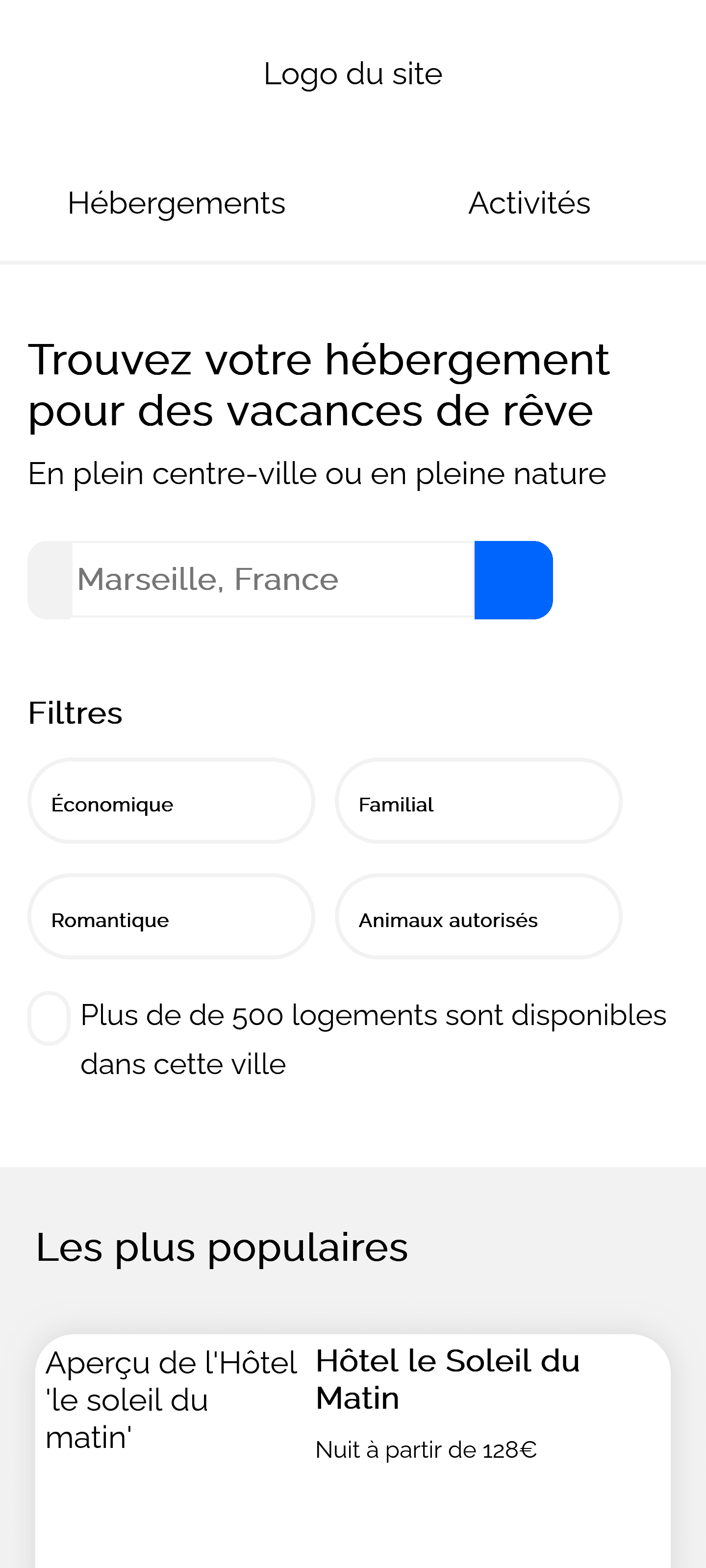
Task: Click the blue search button
Action: point(513,580)
